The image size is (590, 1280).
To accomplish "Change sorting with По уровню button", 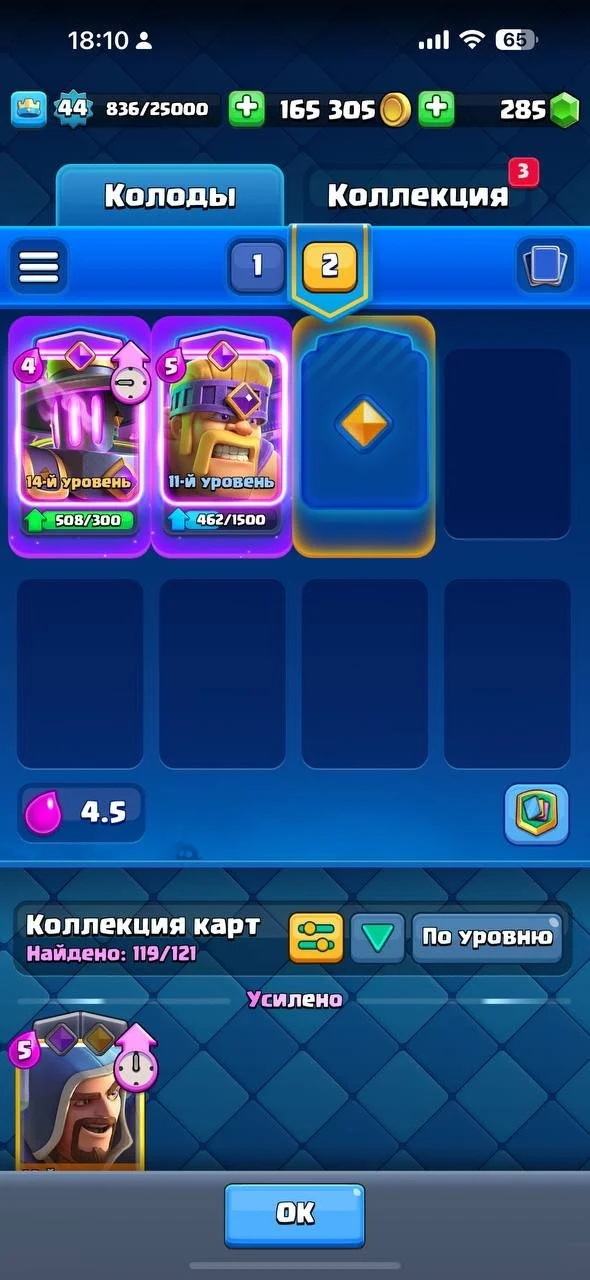I will pos(486,938).
